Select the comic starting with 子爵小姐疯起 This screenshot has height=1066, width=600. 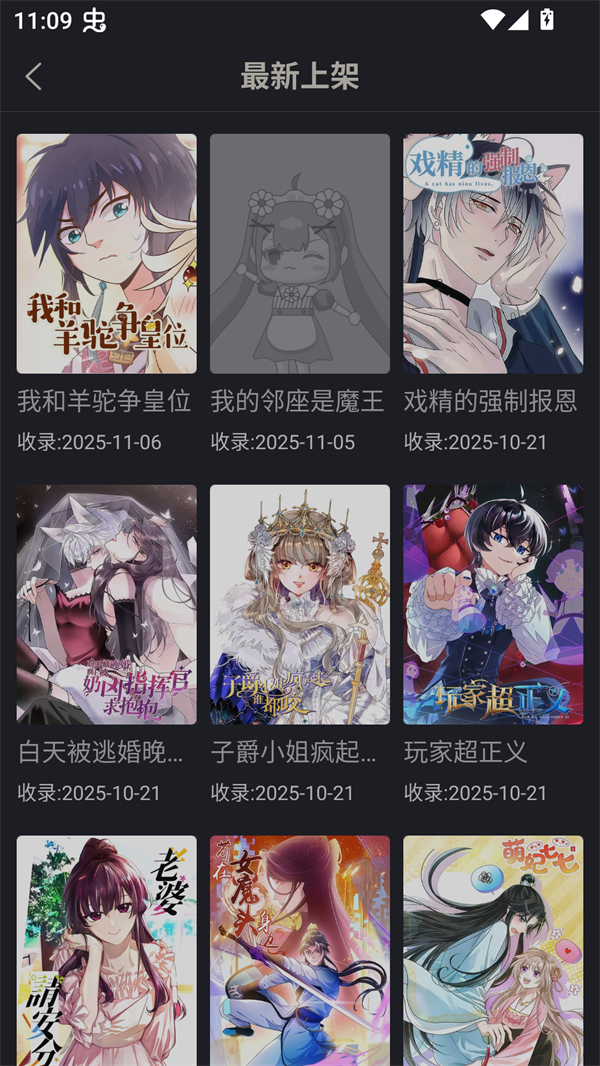click(x=299, y=605)
